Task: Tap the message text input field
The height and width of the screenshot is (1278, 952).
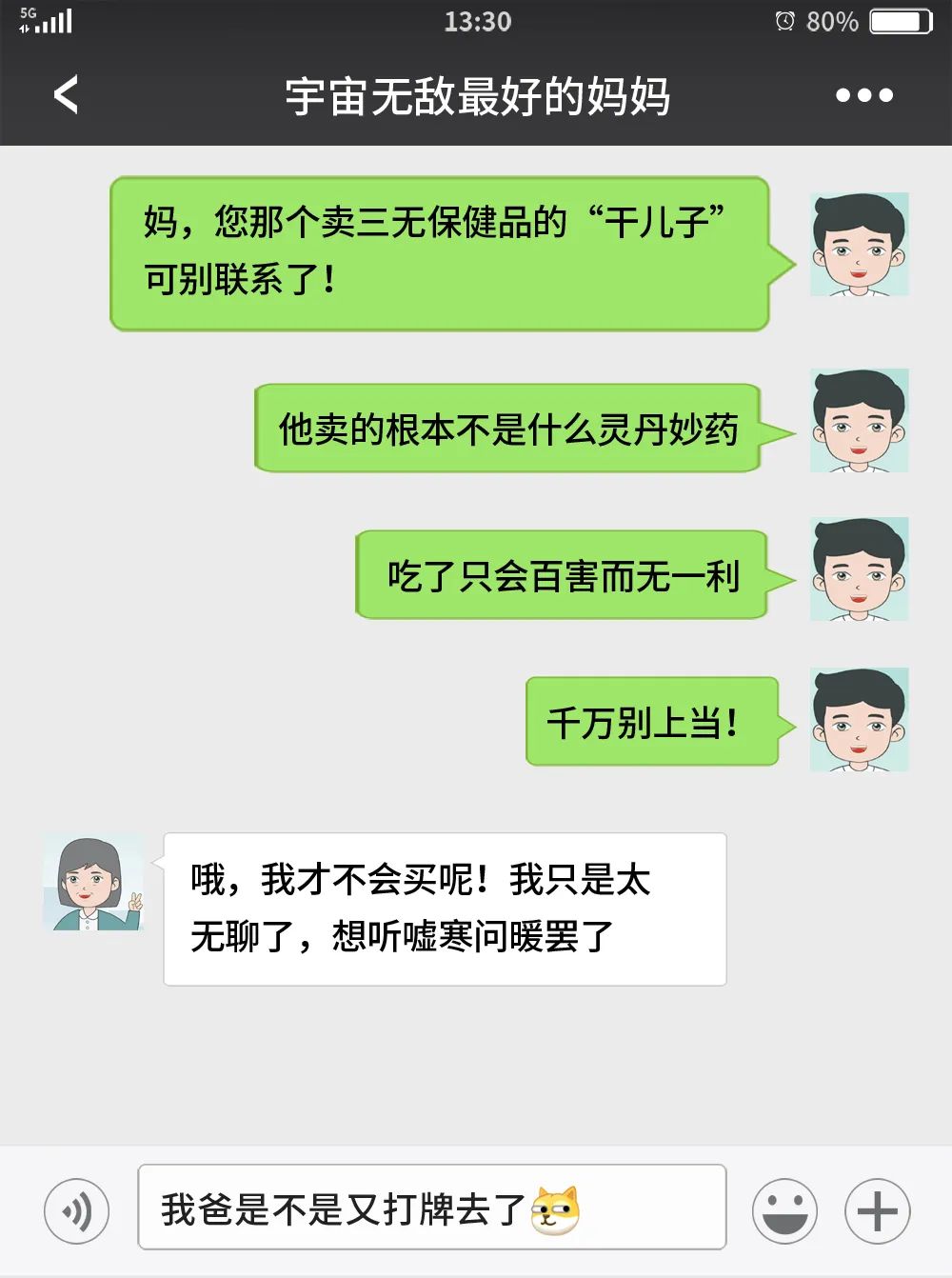Action: pos(431,1207)
